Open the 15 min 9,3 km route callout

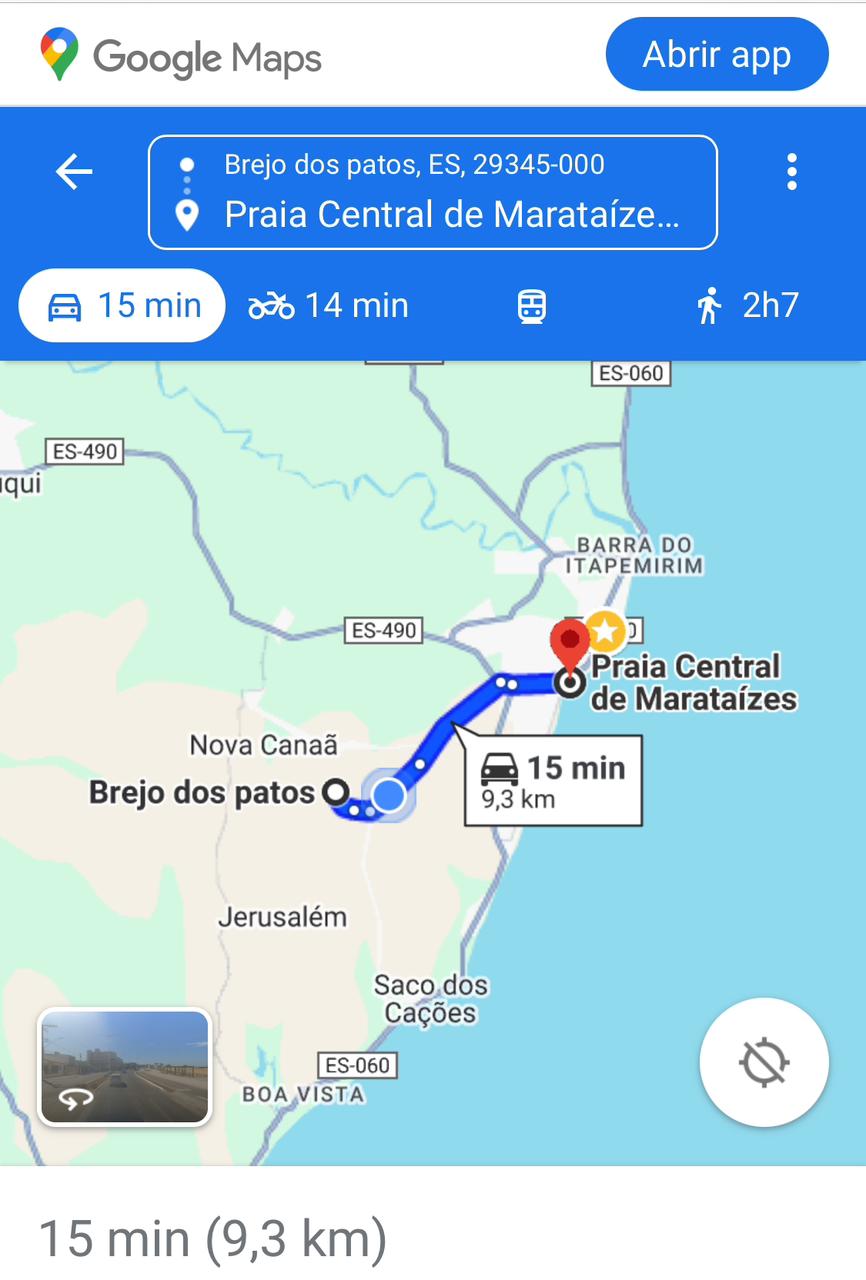point(553,781)
